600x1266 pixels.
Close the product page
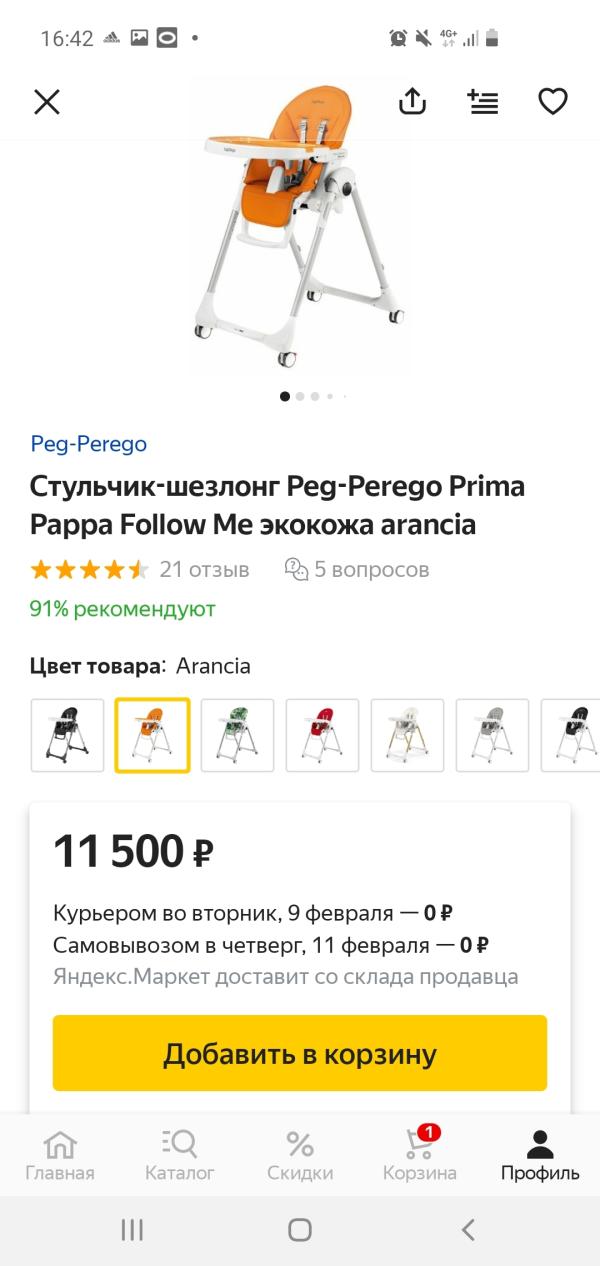click(47, 102)
